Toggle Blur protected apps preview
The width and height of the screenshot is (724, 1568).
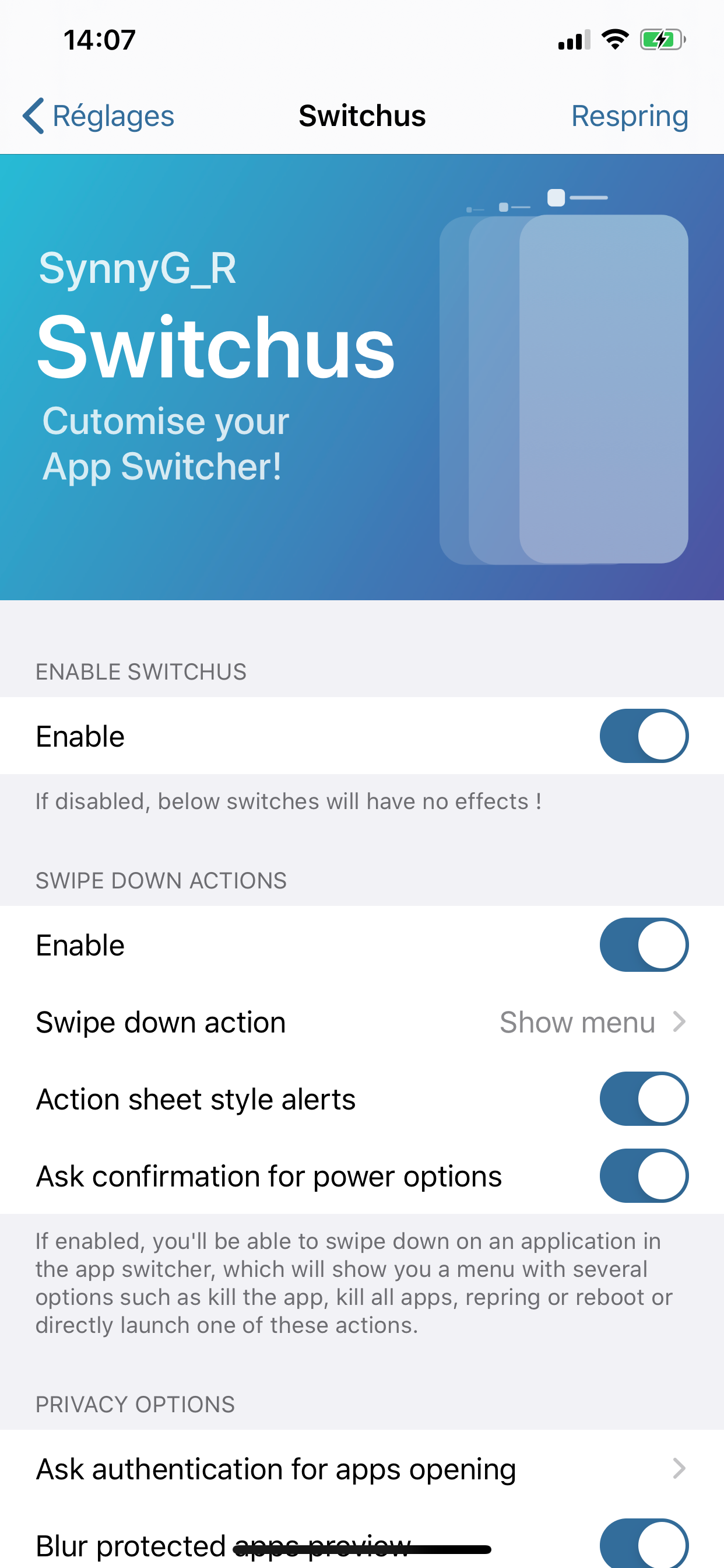point(644,1543)
